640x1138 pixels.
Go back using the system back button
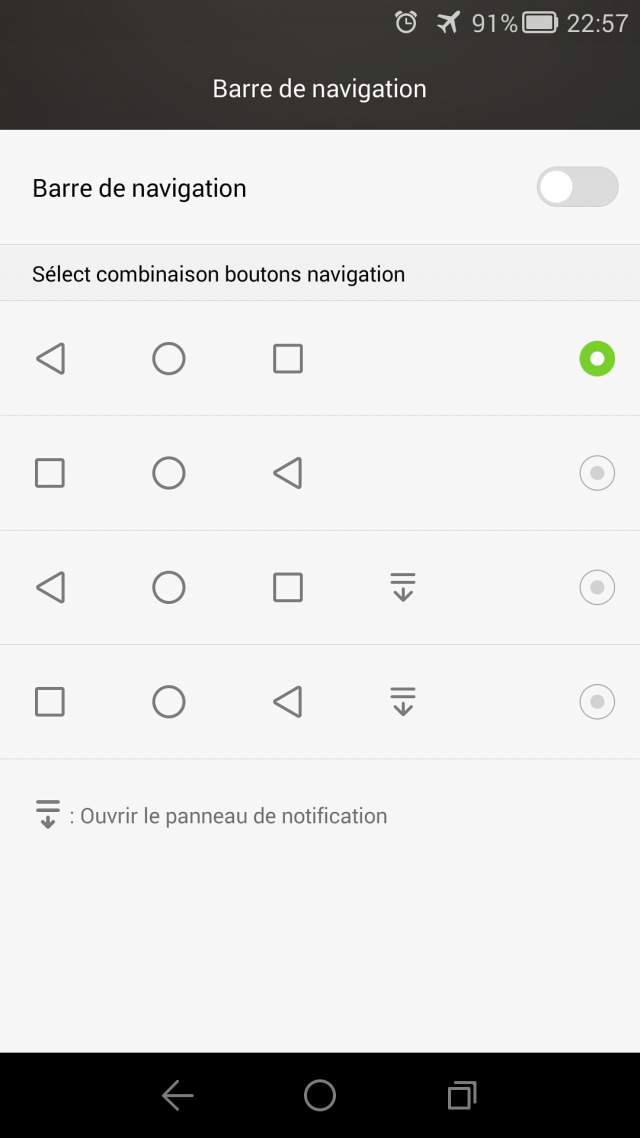178,1096
